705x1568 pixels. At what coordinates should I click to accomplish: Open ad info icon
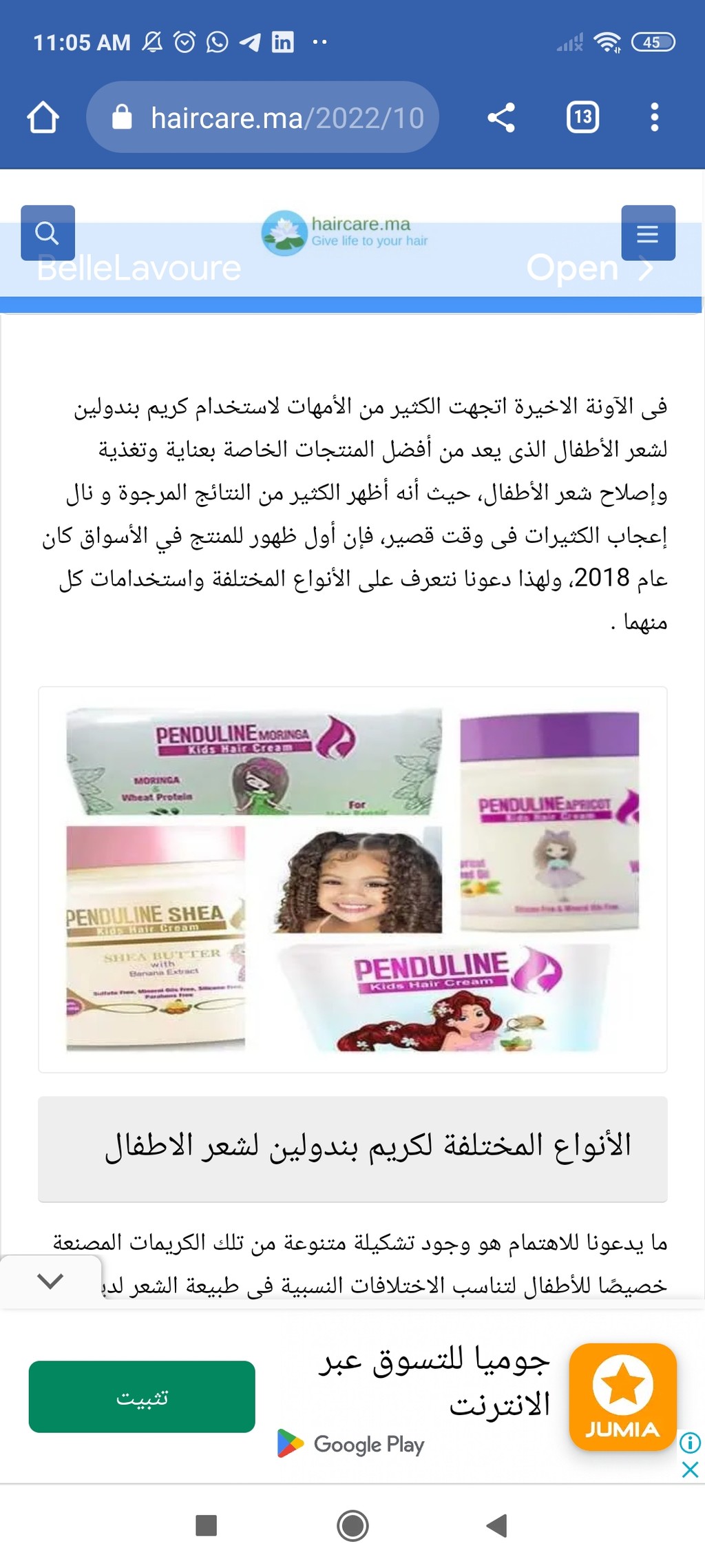click(690, 1442)
